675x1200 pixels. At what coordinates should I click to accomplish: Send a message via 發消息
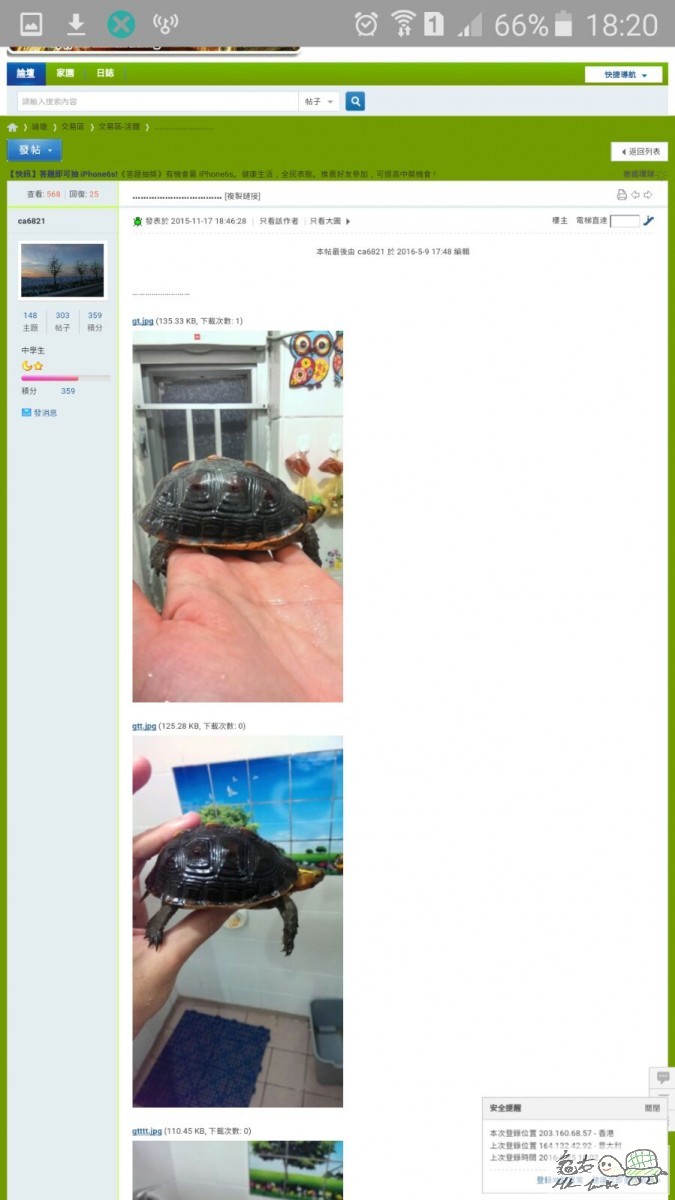[x=40, y=412]
